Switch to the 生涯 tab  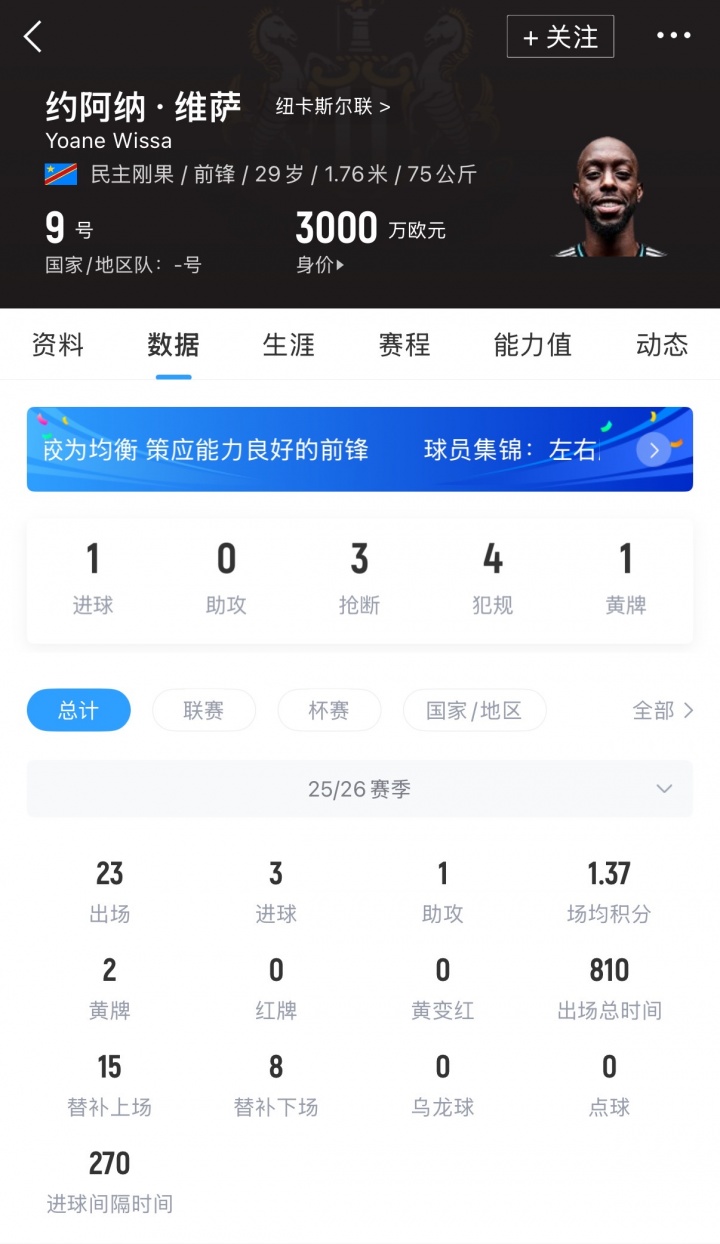pyautogui.click(x=289, y=345)
